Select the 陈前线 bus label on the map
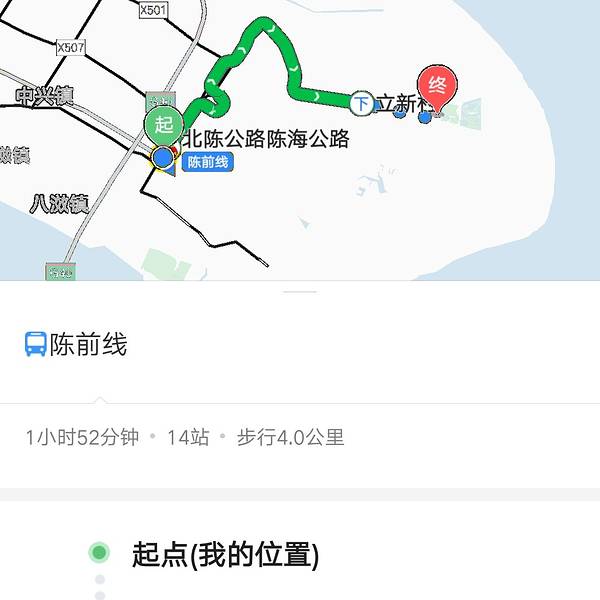 pos(208,162)
